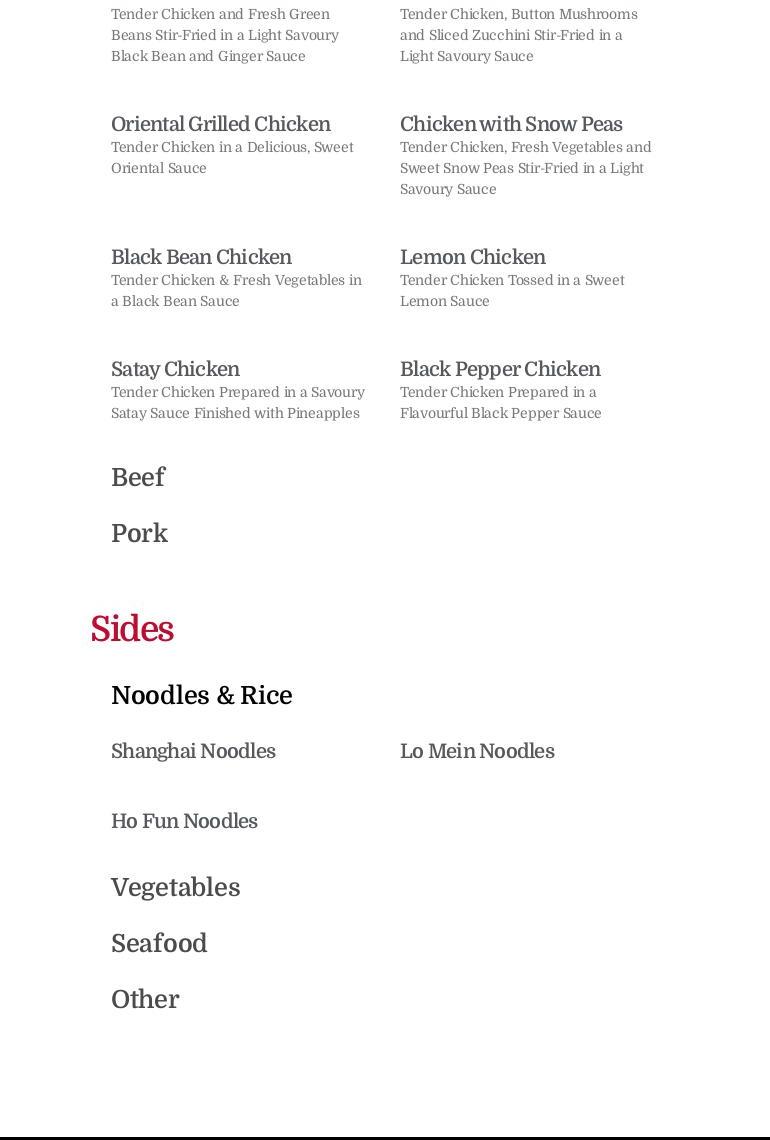
Task: Expand the Beef section
Action: tap(138, 478)
